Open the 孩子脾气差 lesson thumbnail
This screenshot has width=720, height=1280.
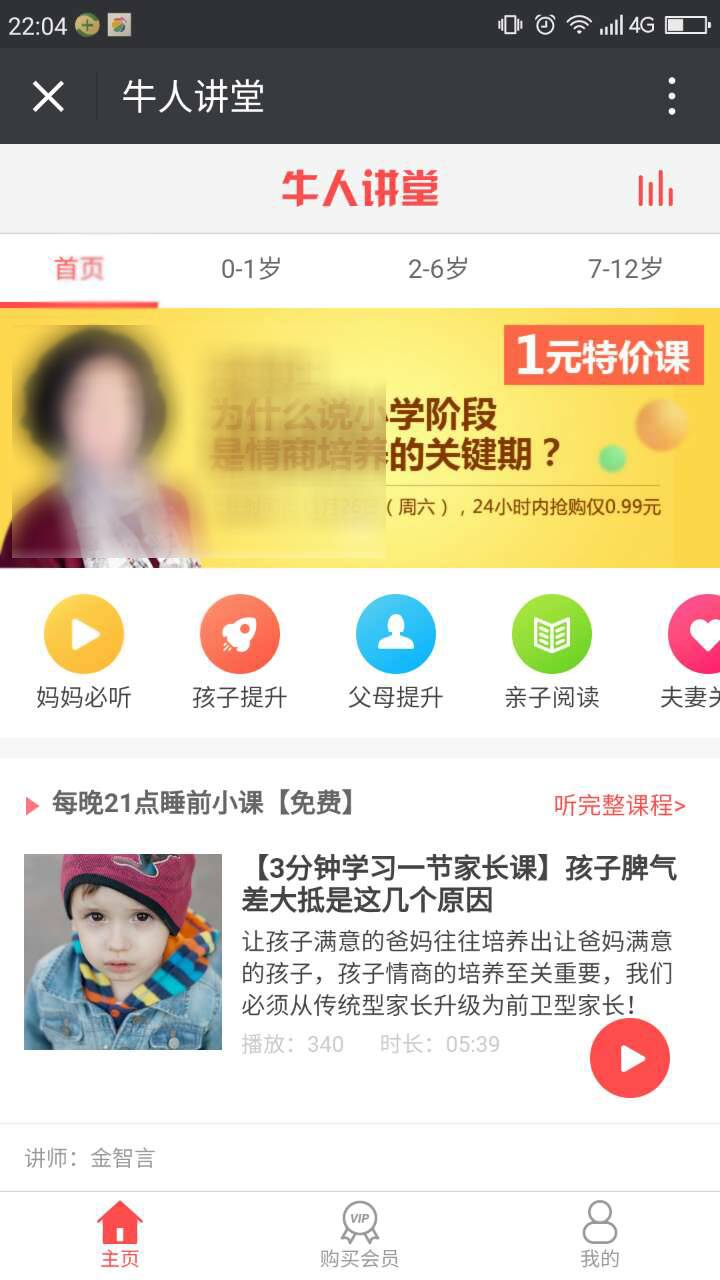tap(123, 951)
